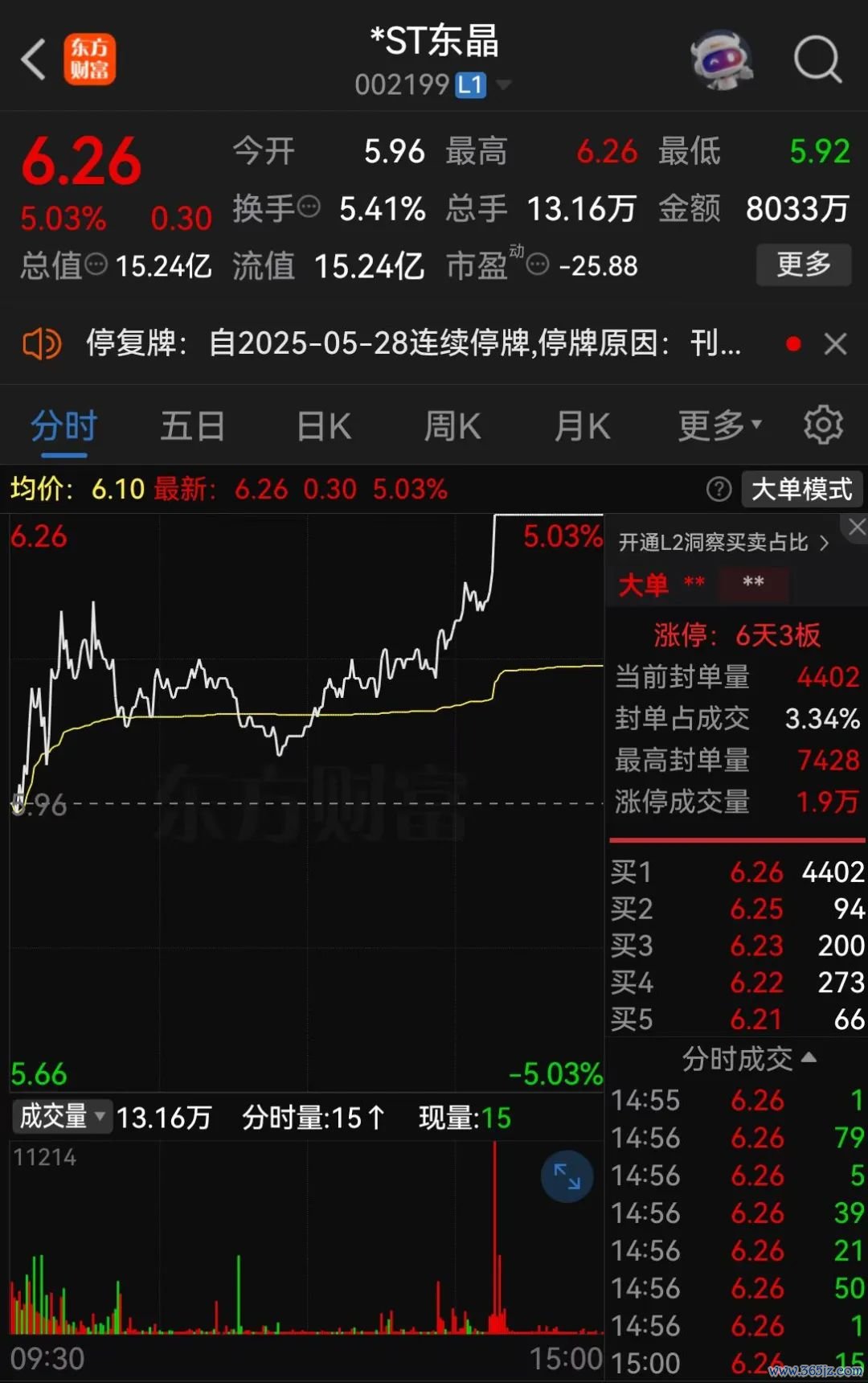Enable 大单模式 on the chart

pyautogui.click(x=800, y=489)
